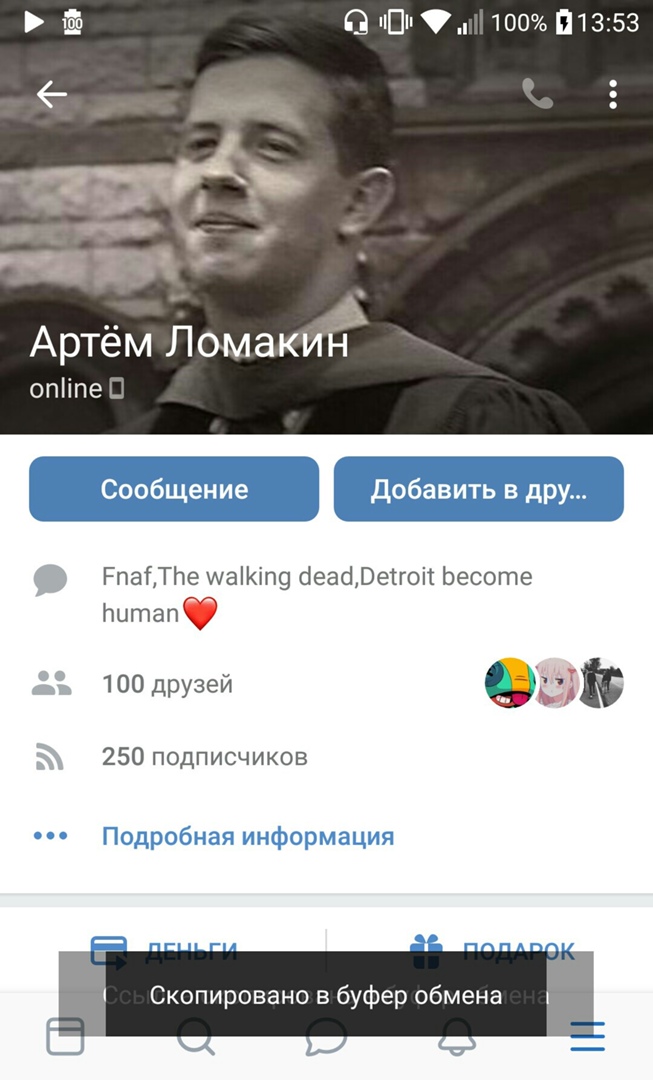Image resolution: width=653 pixels, height=1080 pixels.
Task: Switch to the news feed tab
Action: (x=65, y=1037)
